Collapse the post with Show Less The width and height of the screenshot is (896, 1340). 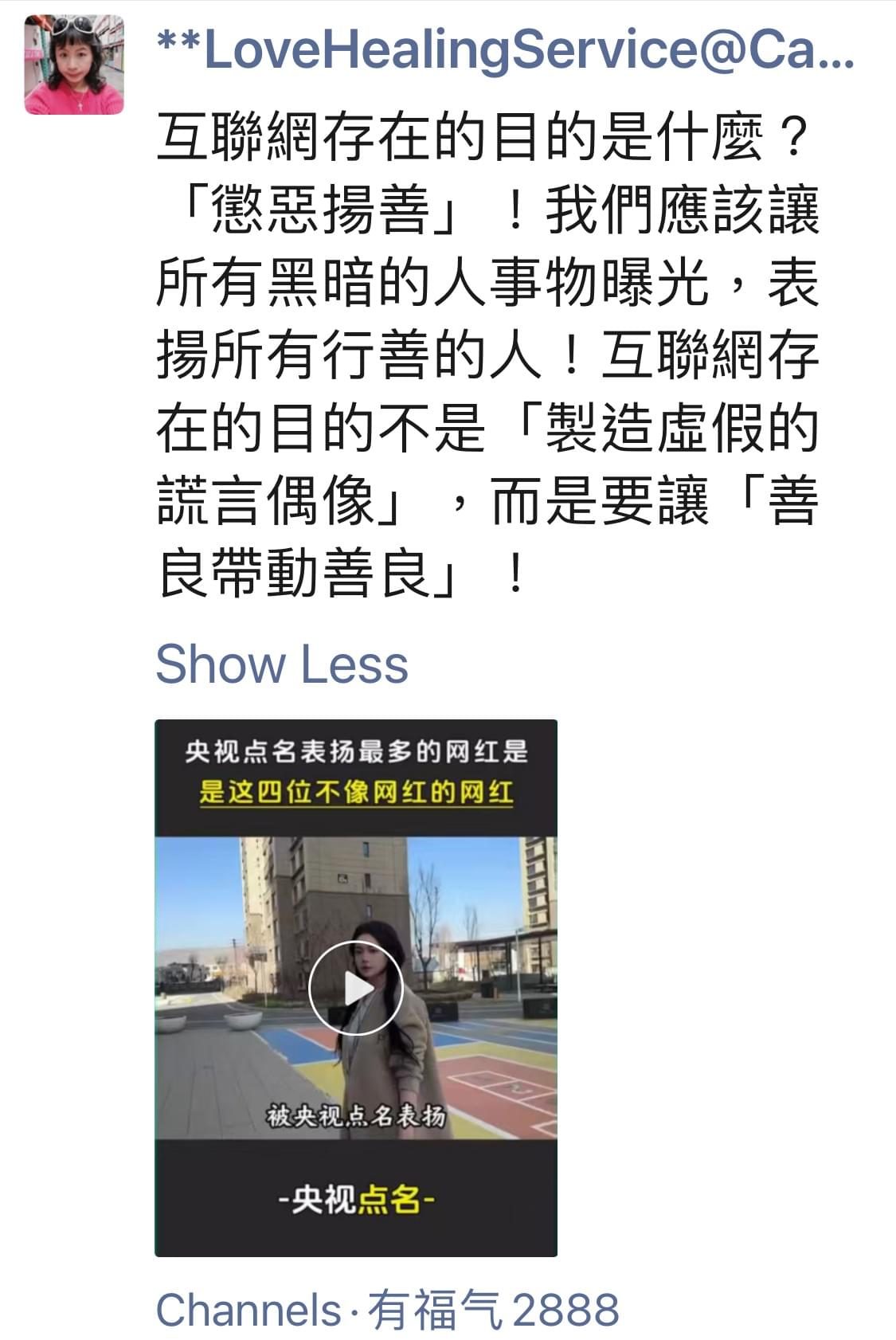click(x=281, y=664)
